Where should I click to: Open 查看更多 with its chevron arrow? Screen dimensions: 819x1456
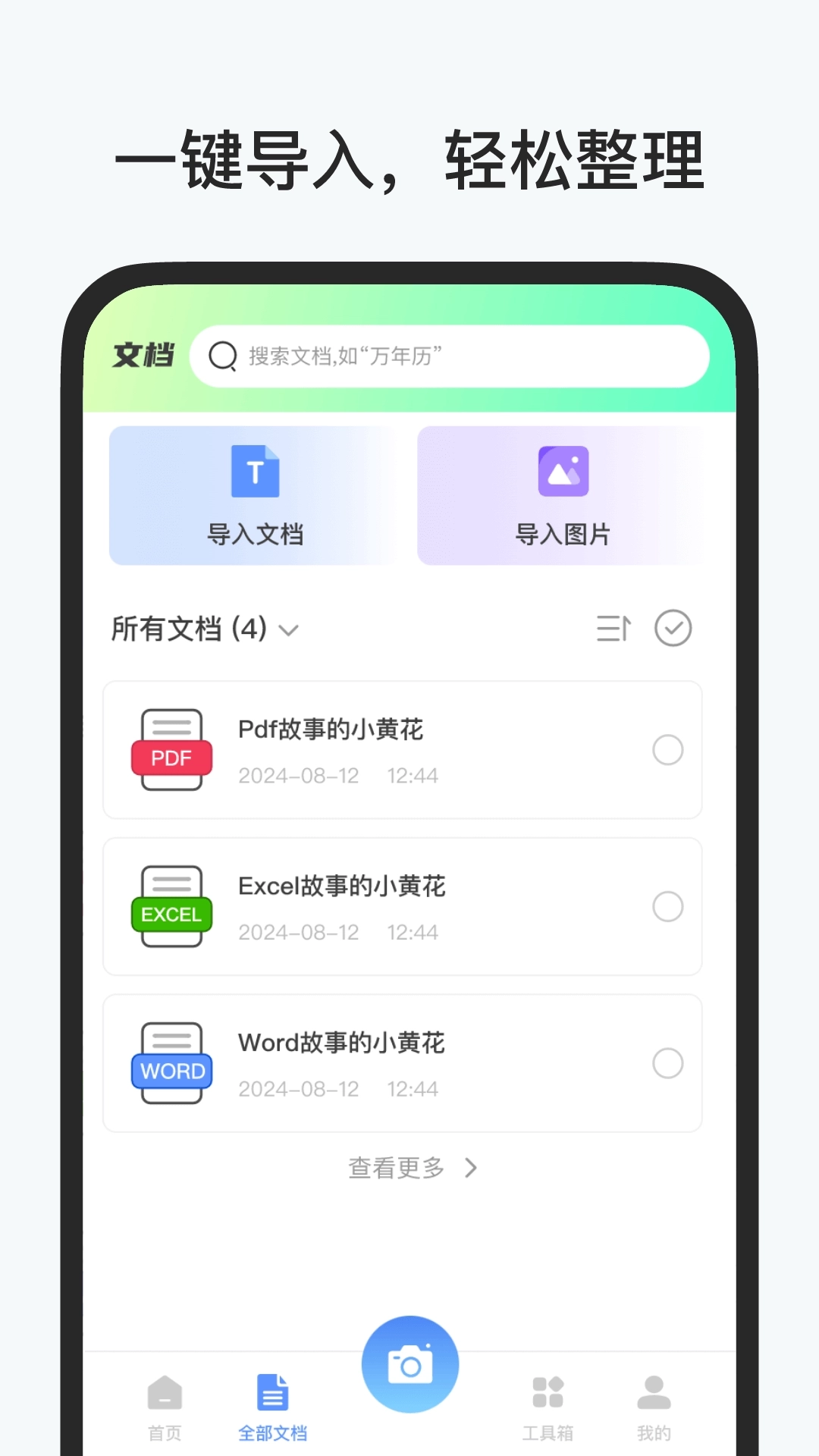(x=472, y=1168)
